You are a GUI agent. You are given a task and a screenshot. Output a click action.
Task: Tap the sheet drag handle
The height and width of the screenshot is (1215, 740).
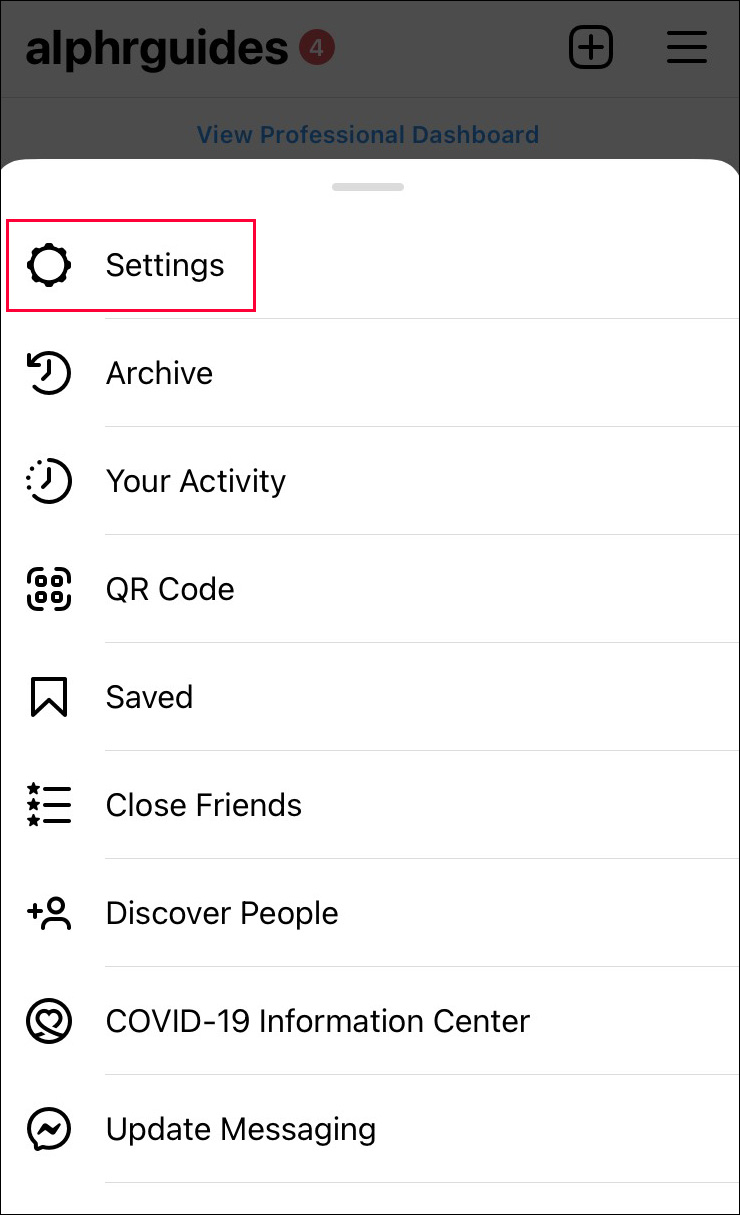[368, 187]
